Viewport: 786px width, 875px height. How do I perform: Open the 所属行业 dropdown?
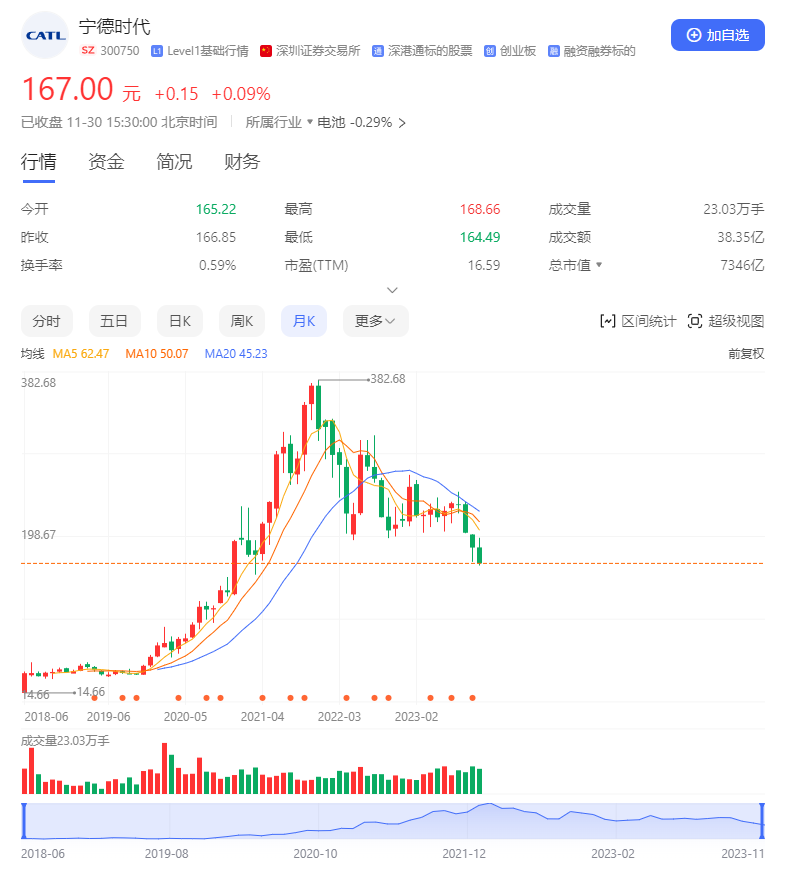click(279, 122)
